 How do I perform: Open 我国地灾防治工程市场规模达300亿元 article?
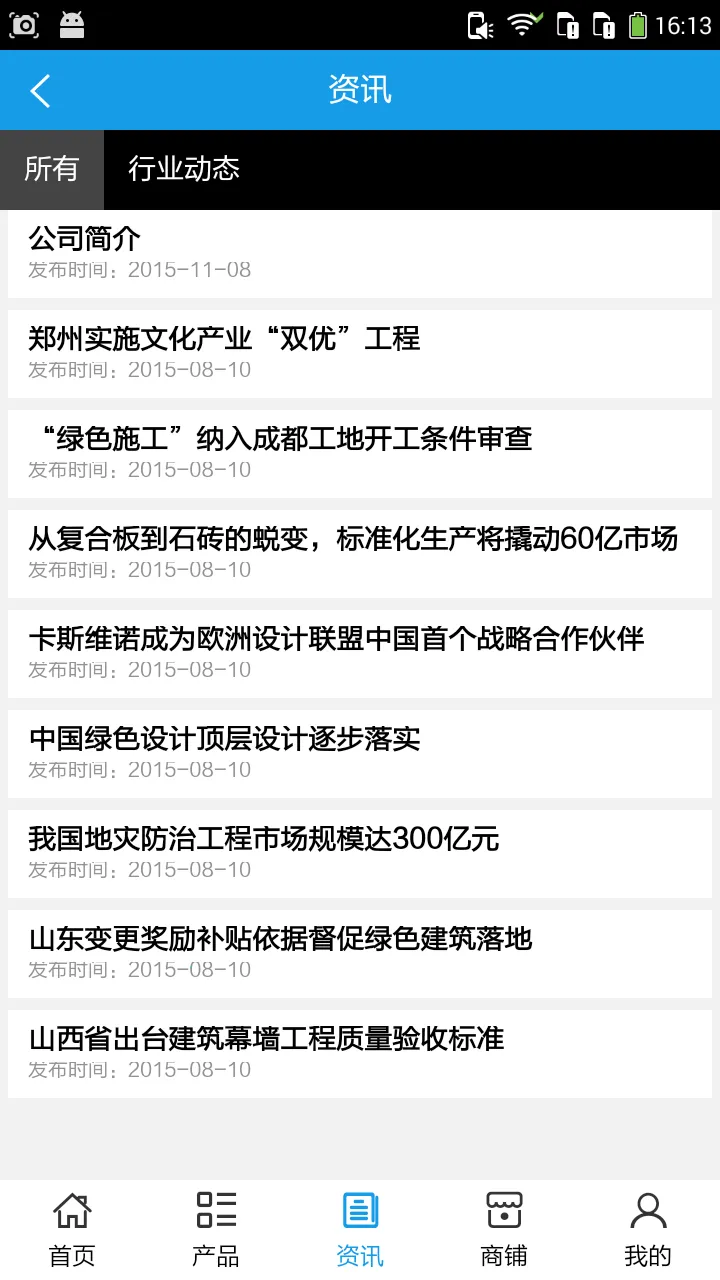point(360,852)
